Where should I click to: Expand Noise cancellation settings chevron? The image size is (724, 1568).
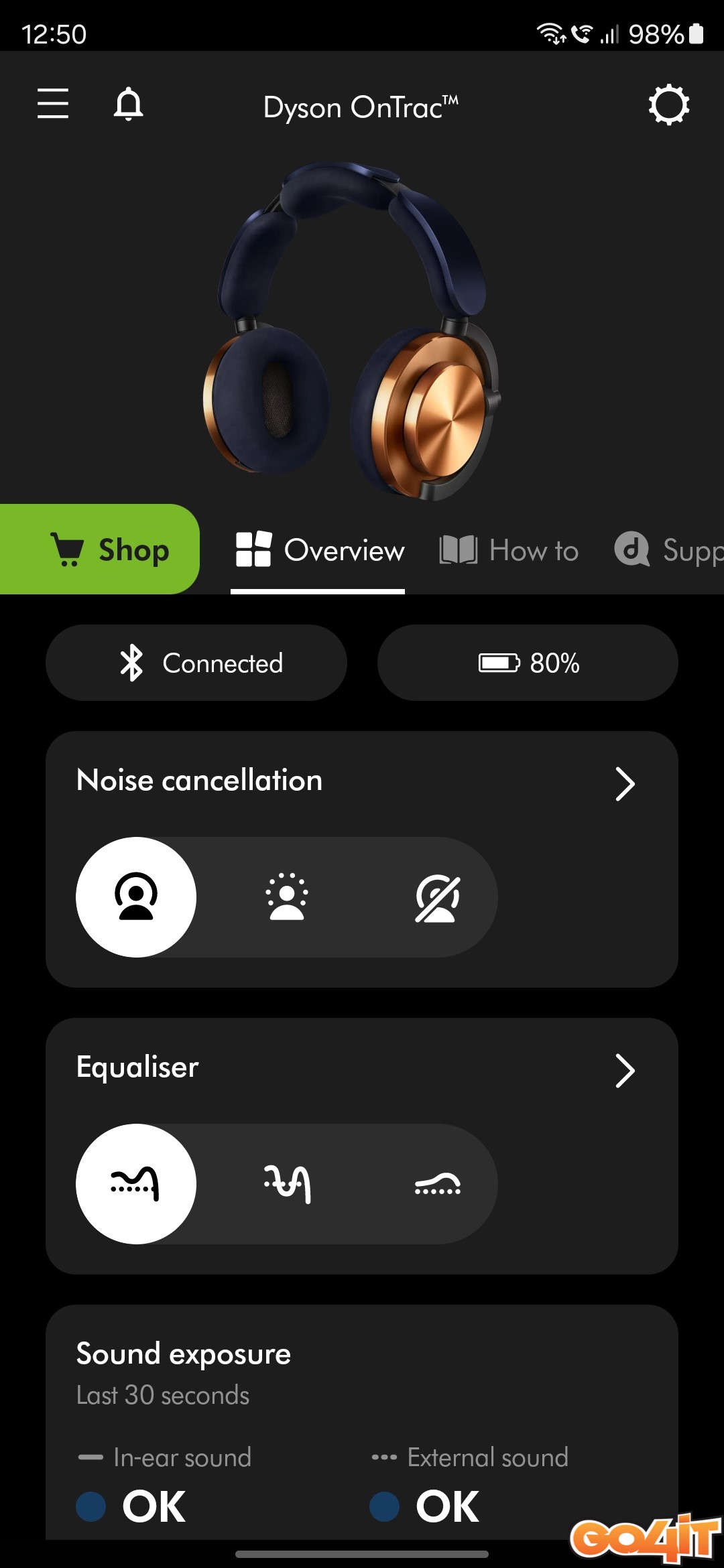pyautogui.click(x=625, y=784)
